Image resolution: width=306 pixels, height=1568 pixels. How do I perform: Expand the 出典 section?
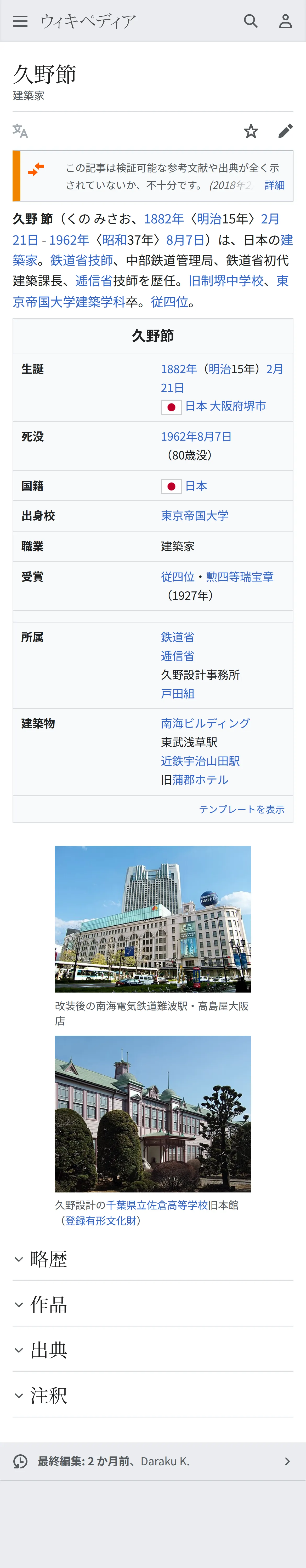[153, 1350]
